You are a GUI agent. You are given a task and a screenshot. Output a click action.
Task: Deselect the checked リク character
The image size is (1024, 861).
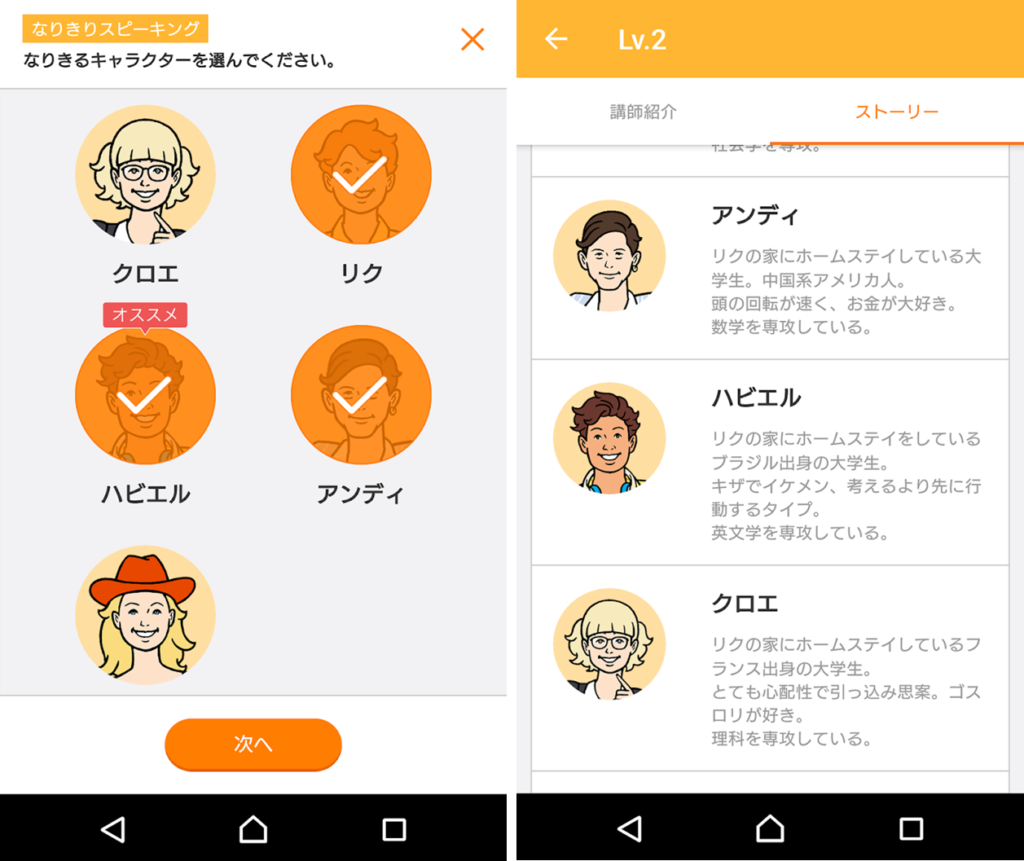click(x=360, y=175)
